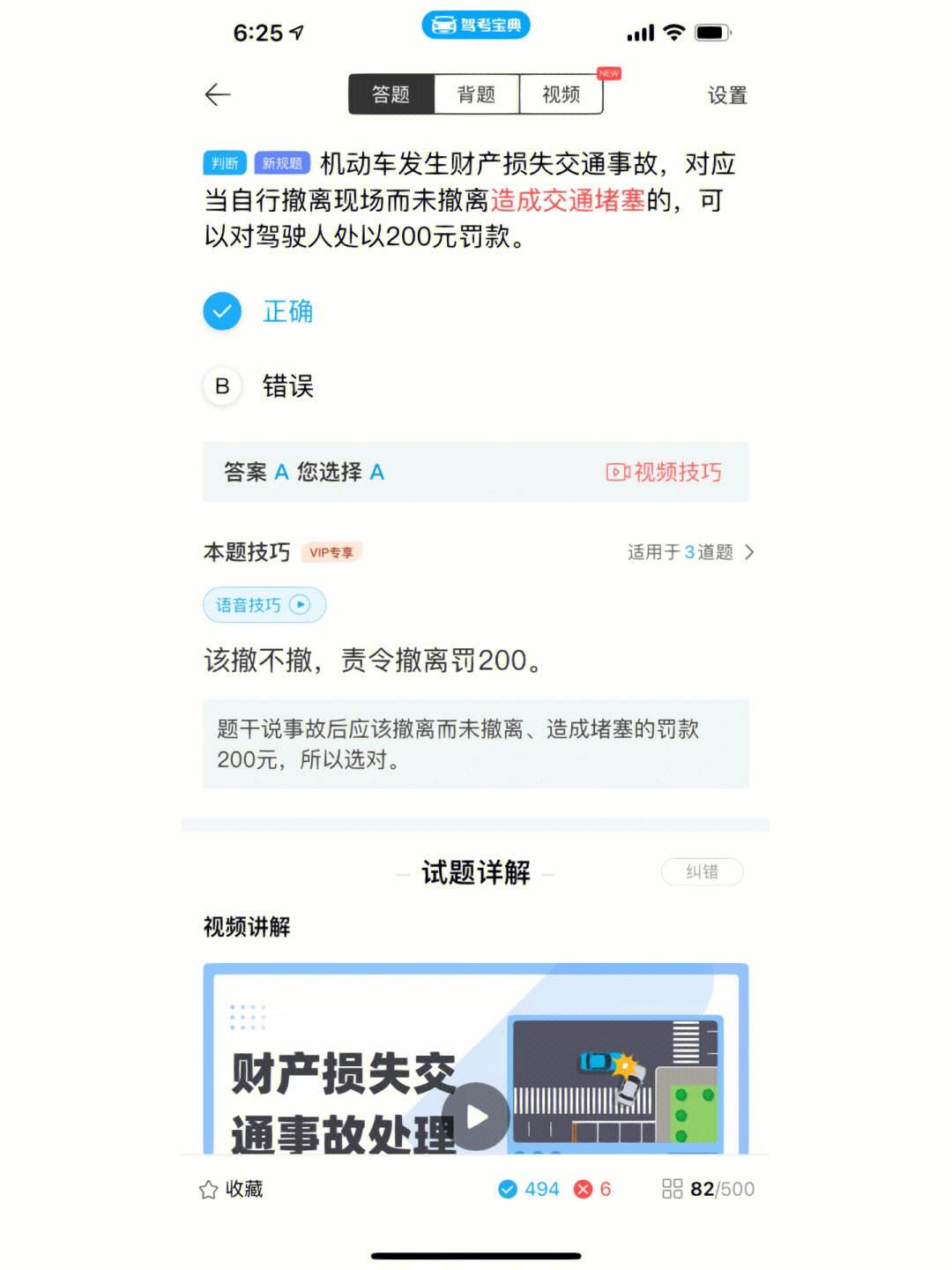
Task: Play the 语音技巧 audio tip
Action: tap(264, 605)
